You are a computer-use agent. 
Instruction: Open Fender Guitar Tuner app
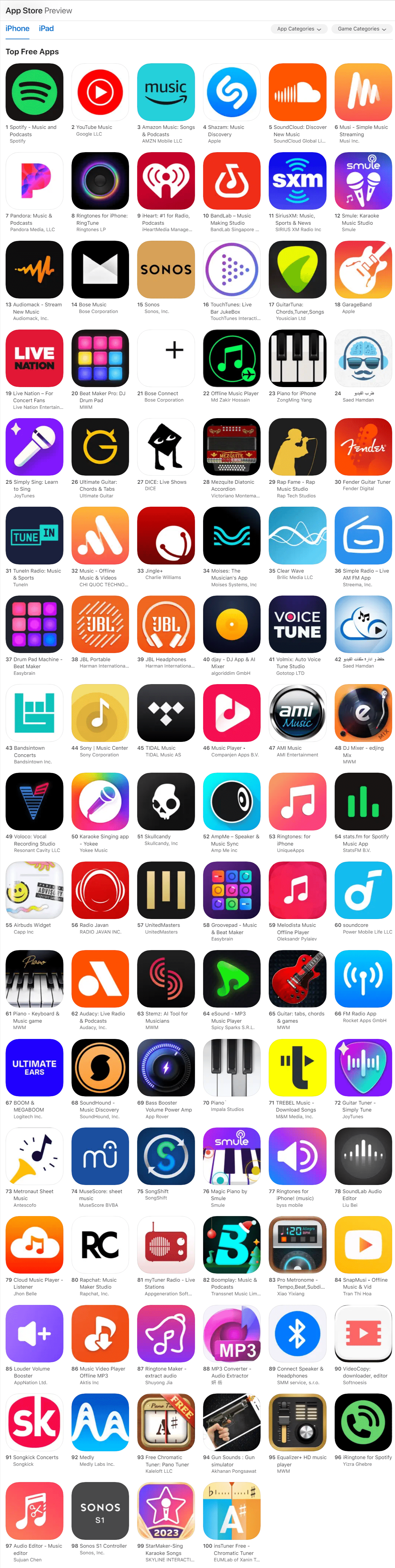point(363,447)
